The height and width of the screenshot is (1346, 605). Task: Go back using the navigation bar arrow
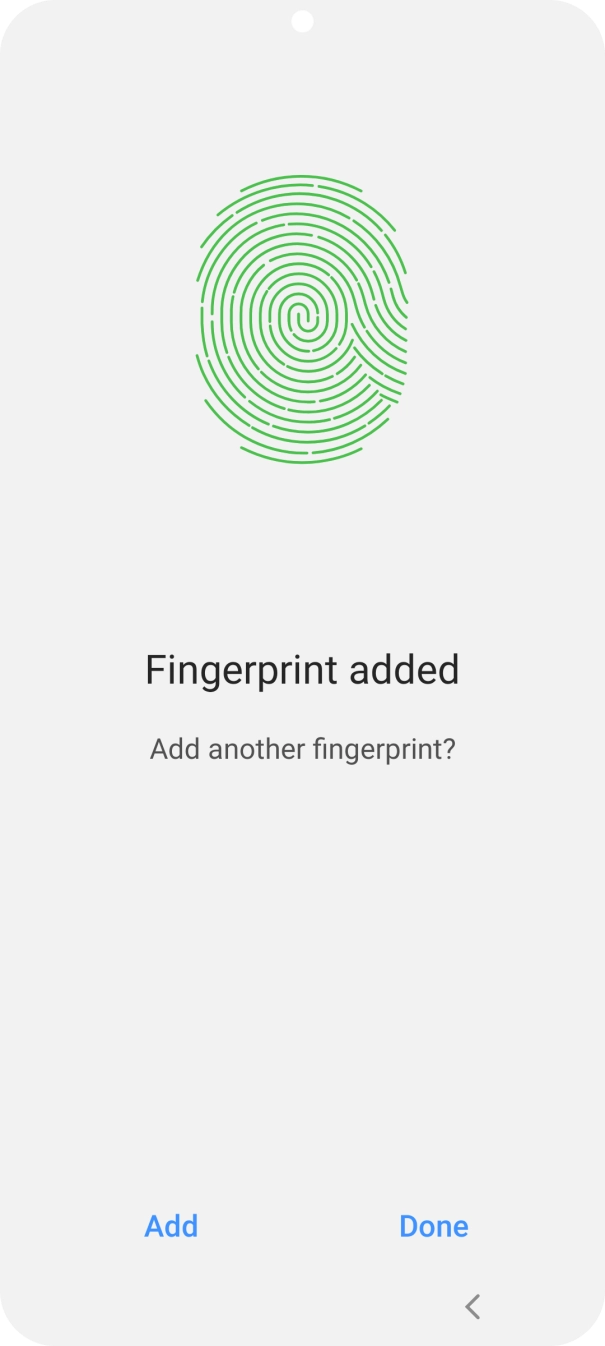pos(473,1306)
